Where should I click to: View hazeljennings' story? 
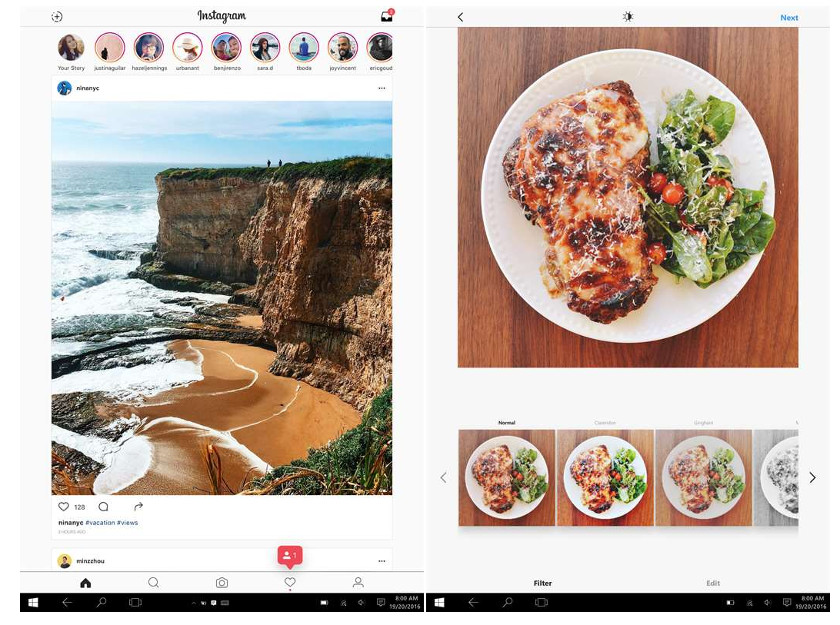pyautogui.click(x=148, y=47)
